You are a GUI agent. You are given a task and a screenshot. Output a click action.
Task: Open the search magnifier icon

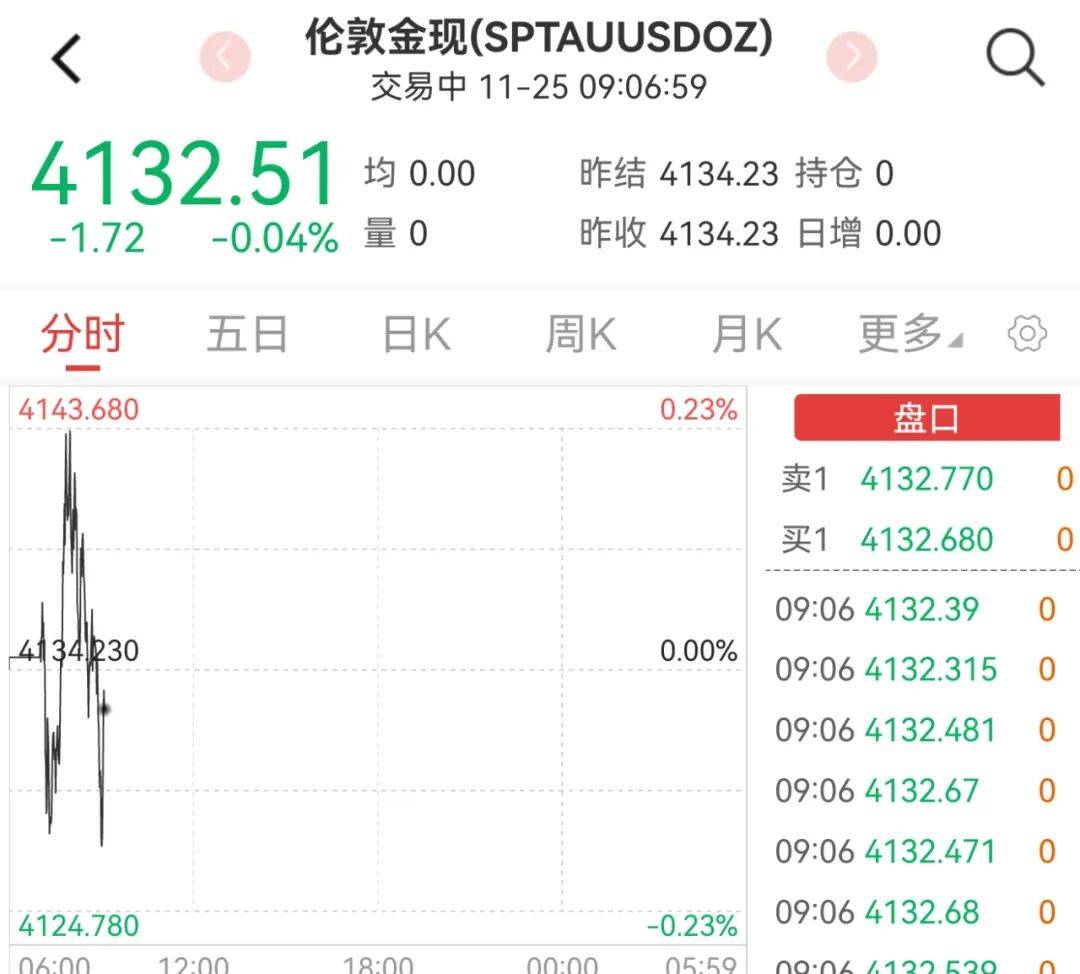pos(1015,57)
